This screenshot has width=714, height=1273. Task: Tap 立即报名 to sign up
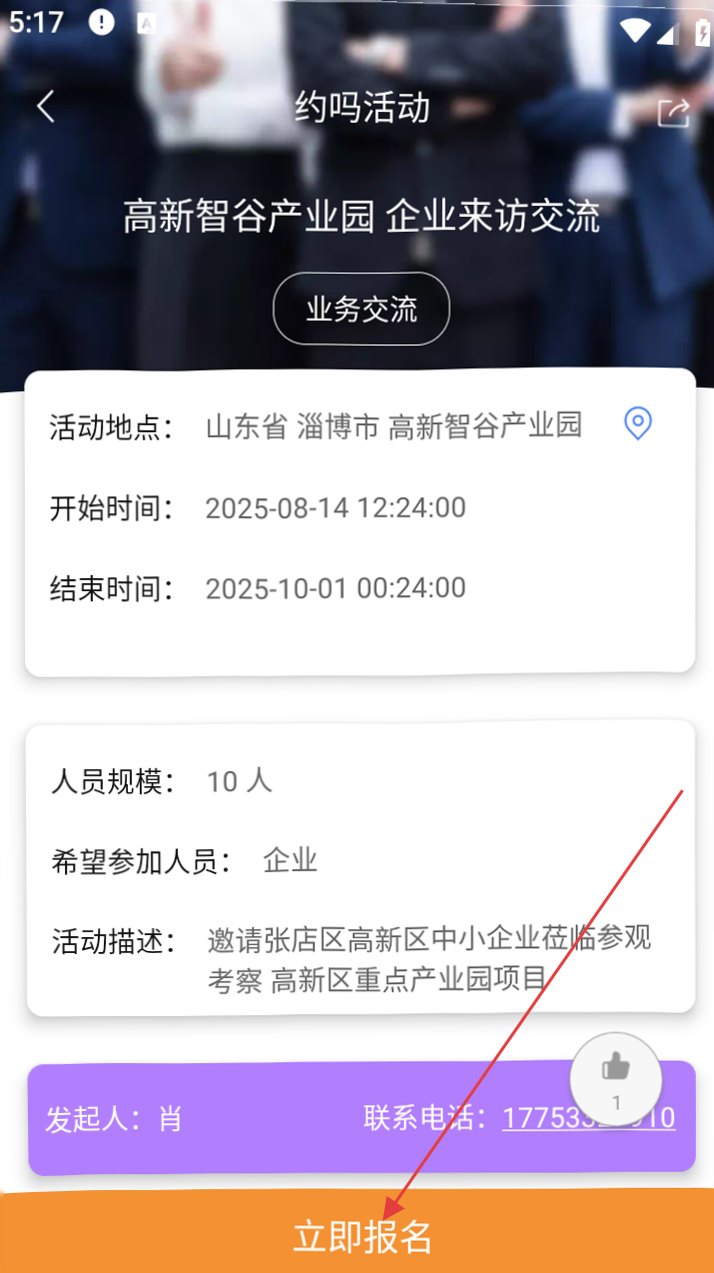tap(360, 1236)
